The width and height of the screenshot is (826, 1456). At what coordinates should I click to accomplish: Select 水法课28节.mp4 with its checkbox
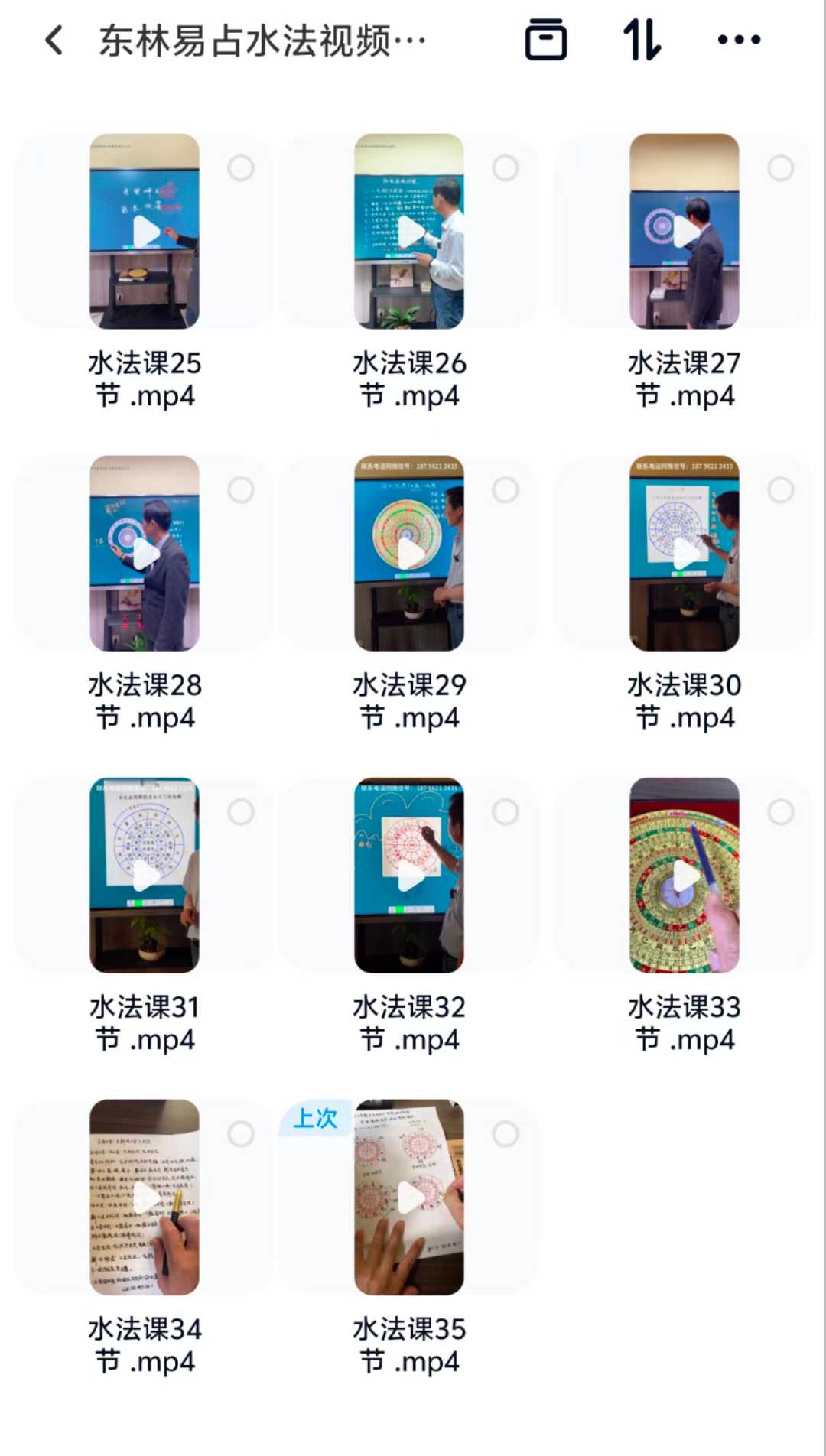[241, 489]
